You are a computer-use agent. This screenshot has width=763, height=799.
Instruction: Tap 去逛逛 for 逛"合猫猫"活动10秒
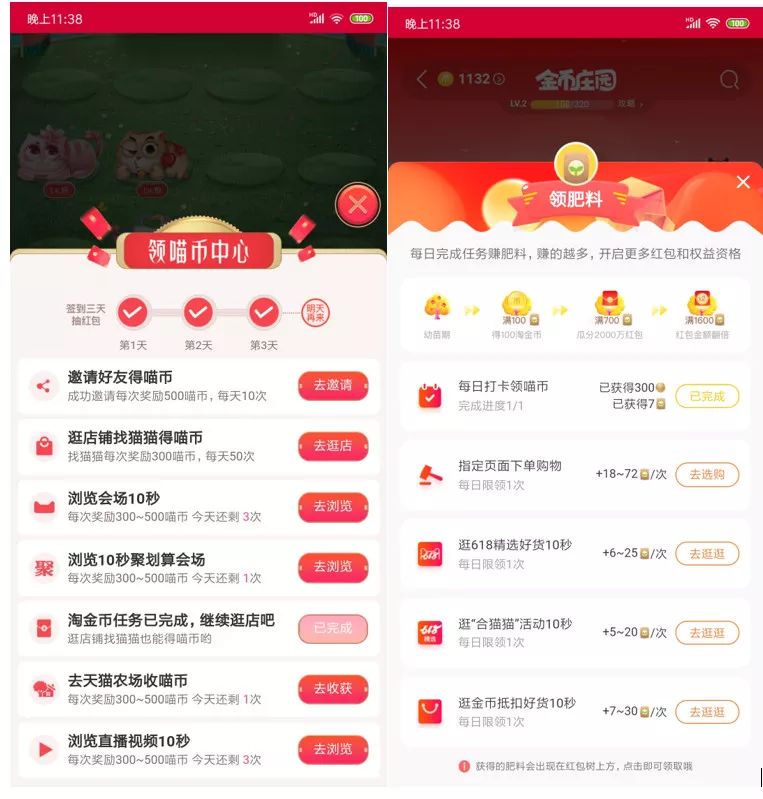(x=706, y=632)
